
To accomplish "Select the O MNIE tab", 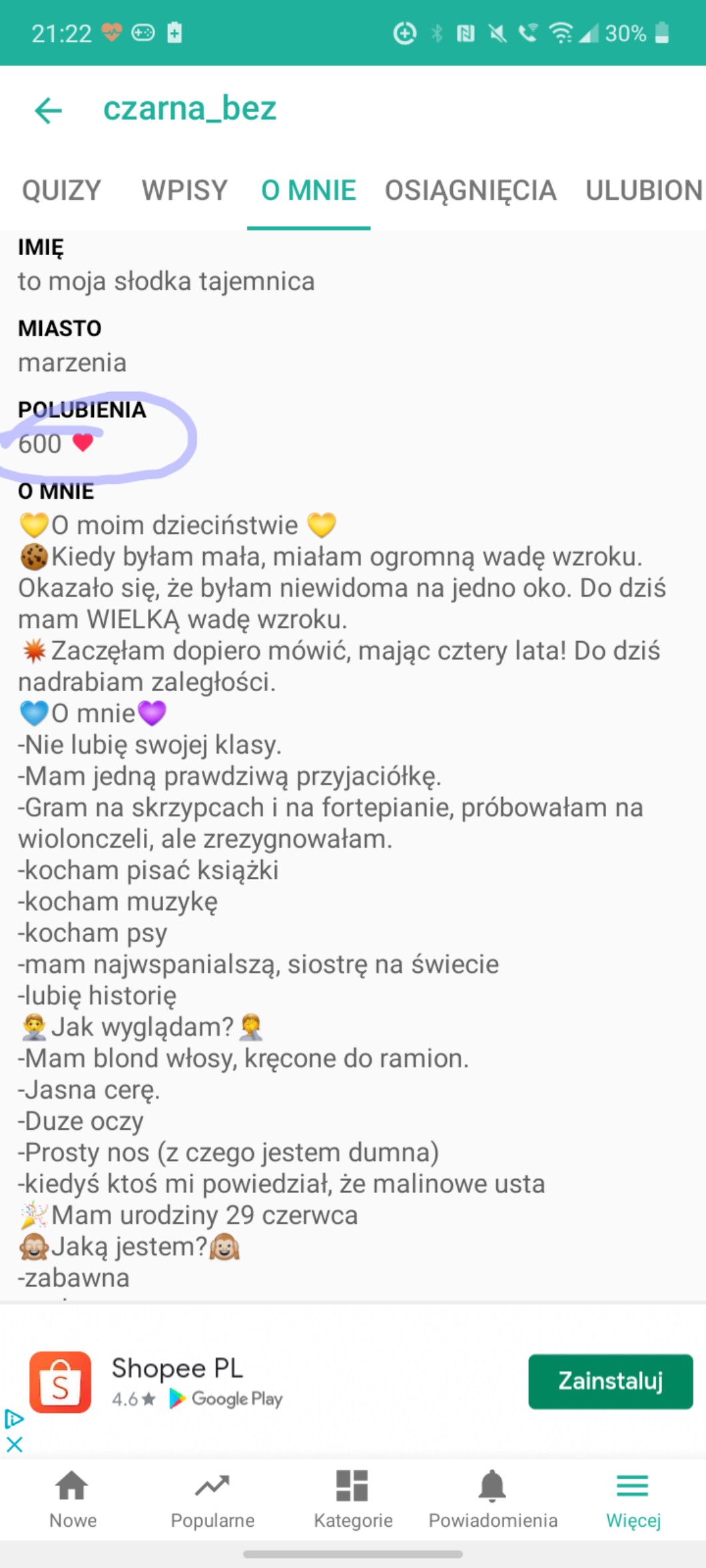I will (x=308, y=190).
